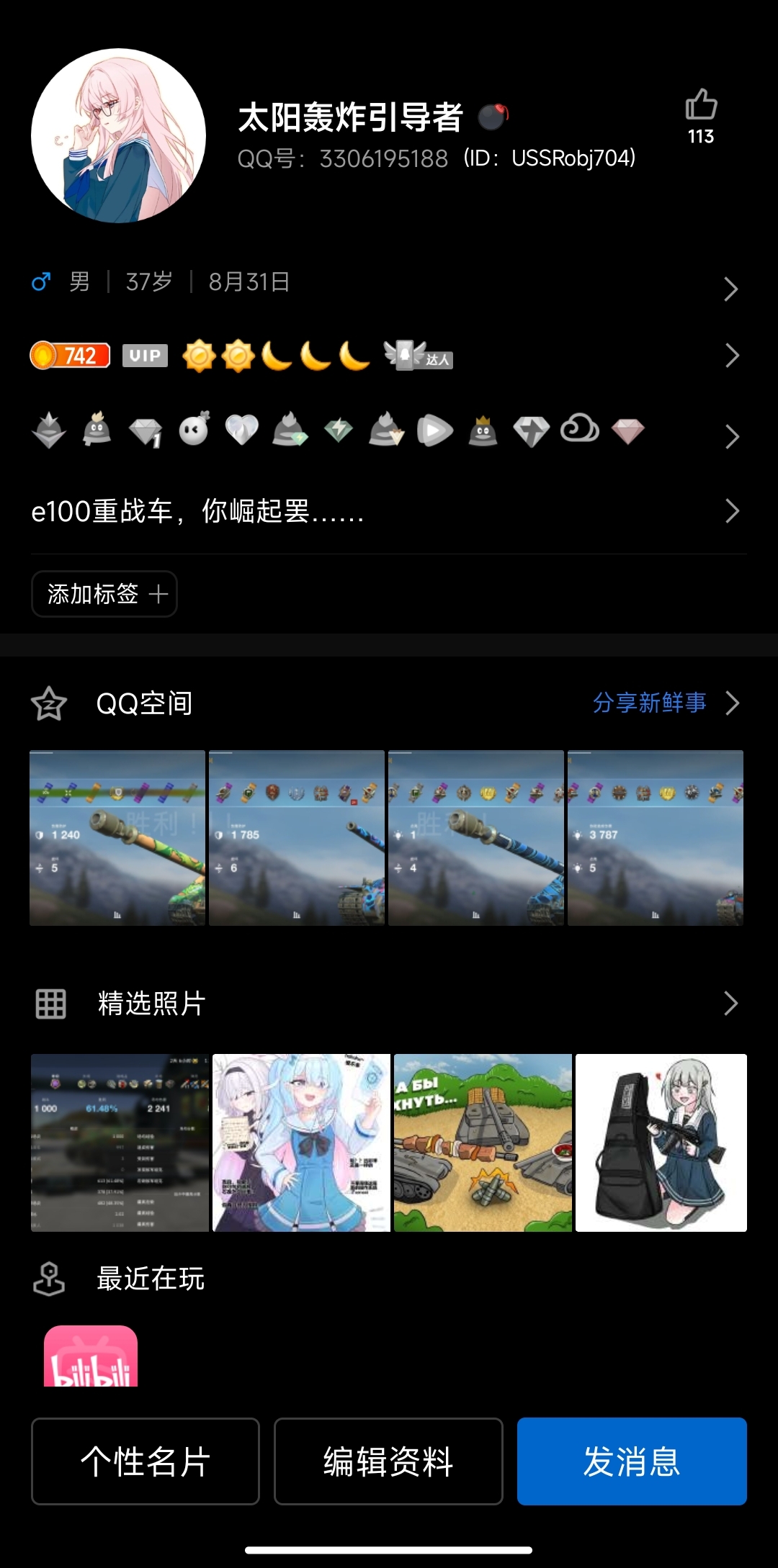
Task: Tap the 发消息 send message button
Action: (x=632, y=1461)
